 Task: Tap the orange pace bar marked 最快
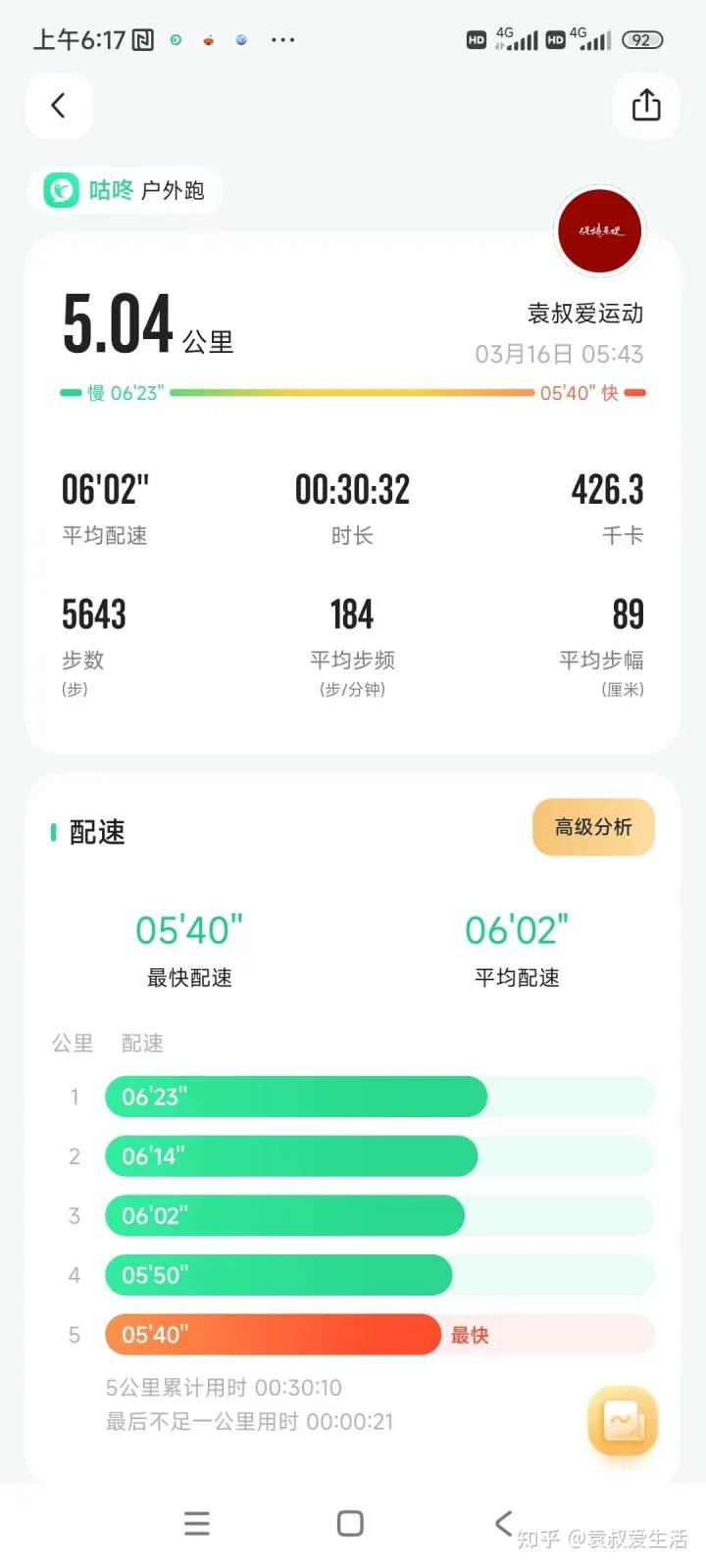pos(275,1334)
